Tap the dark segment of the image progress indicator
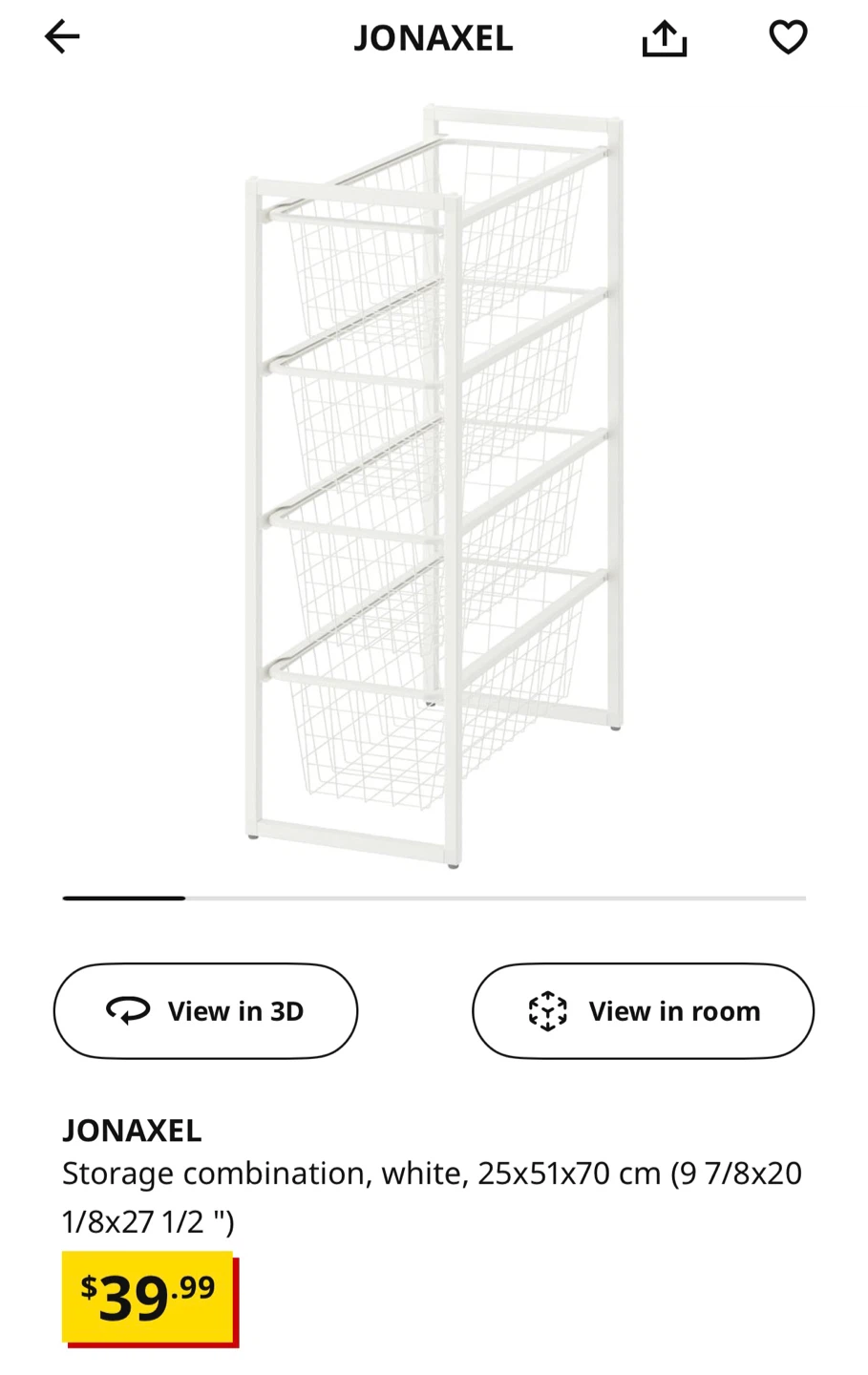Image resolution: width=868 pixels, height=1375 pixels. 122,899
